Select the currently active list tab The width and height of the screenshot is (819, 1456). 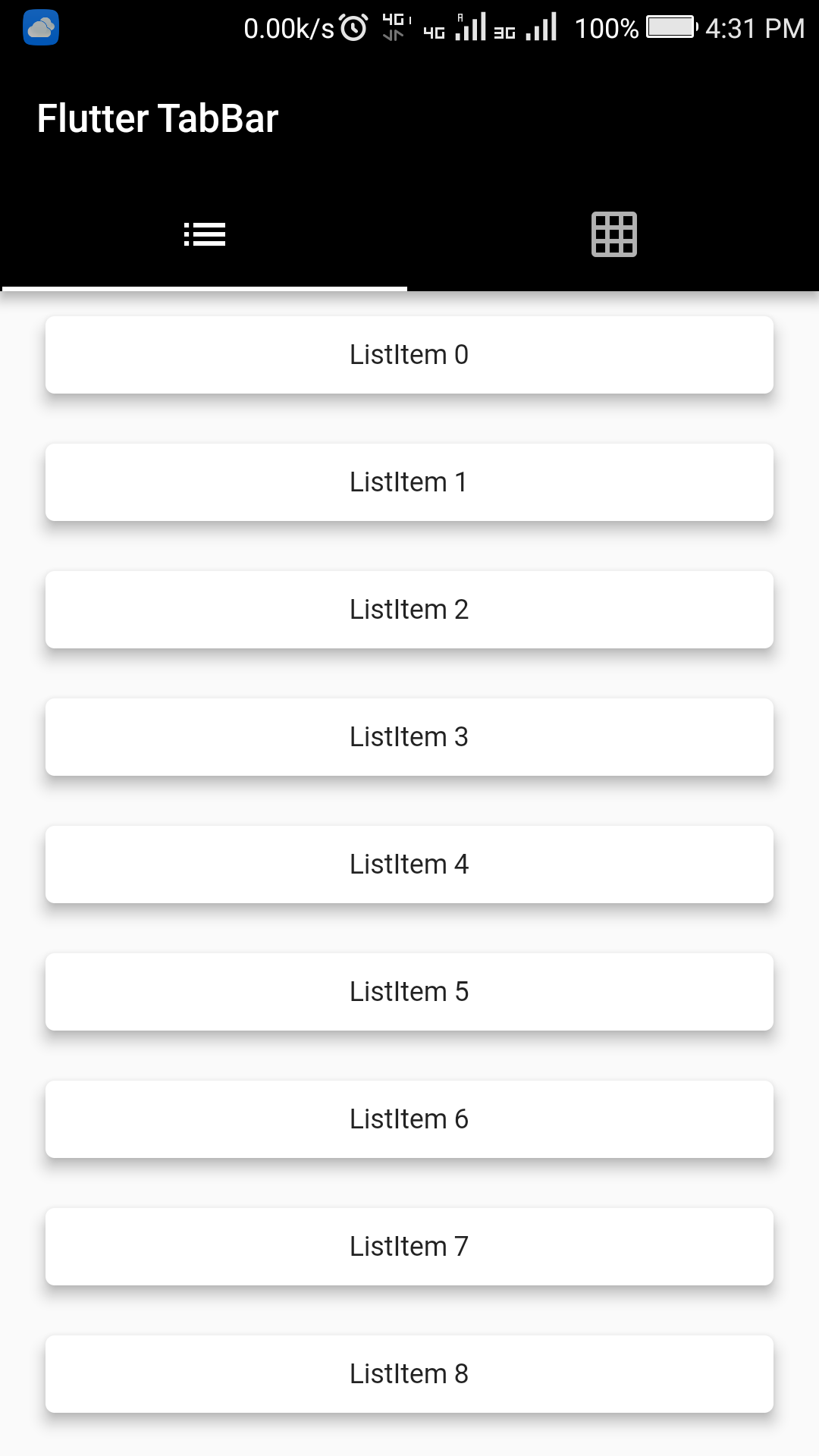point(205,234)
